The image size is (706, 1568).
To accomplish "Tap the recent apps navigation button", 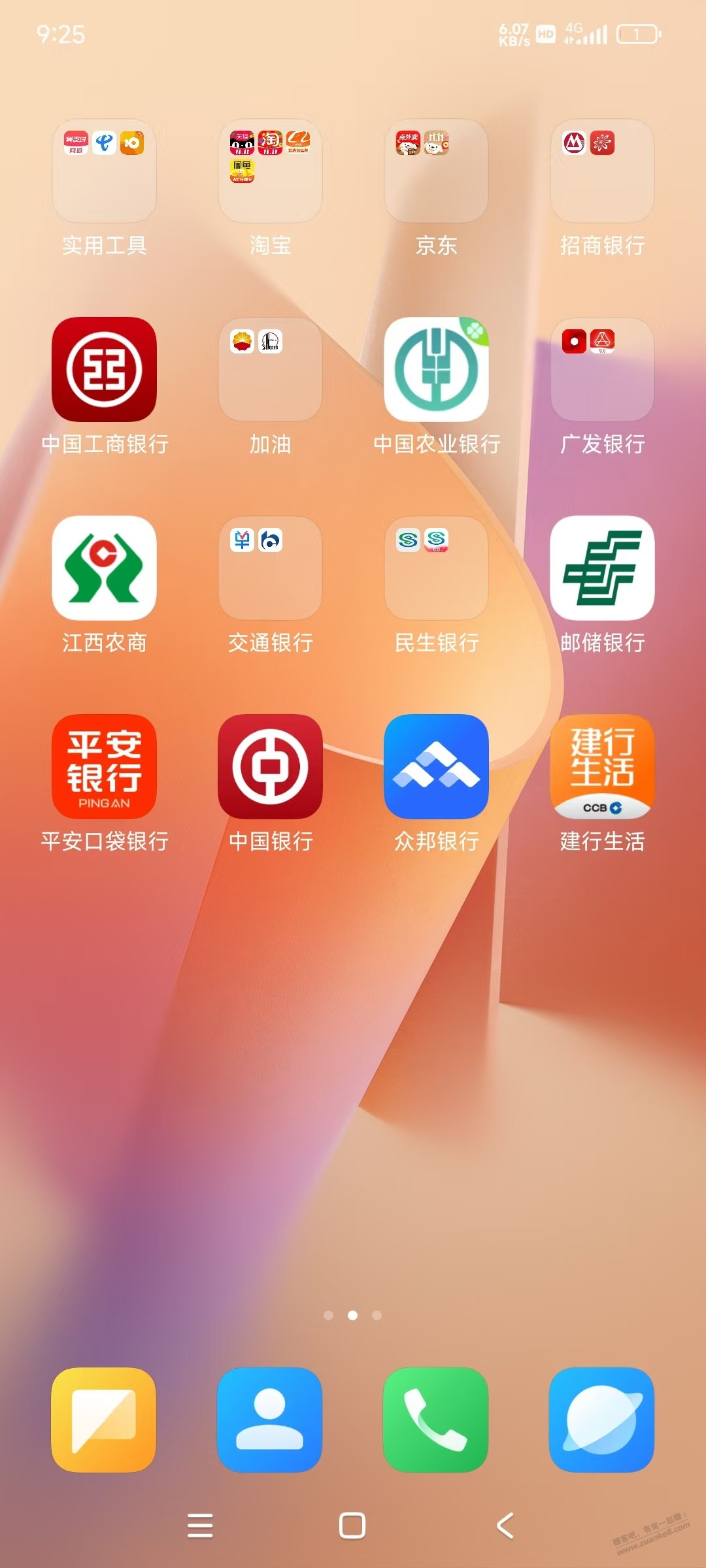I will click(x=200, y=1526).
